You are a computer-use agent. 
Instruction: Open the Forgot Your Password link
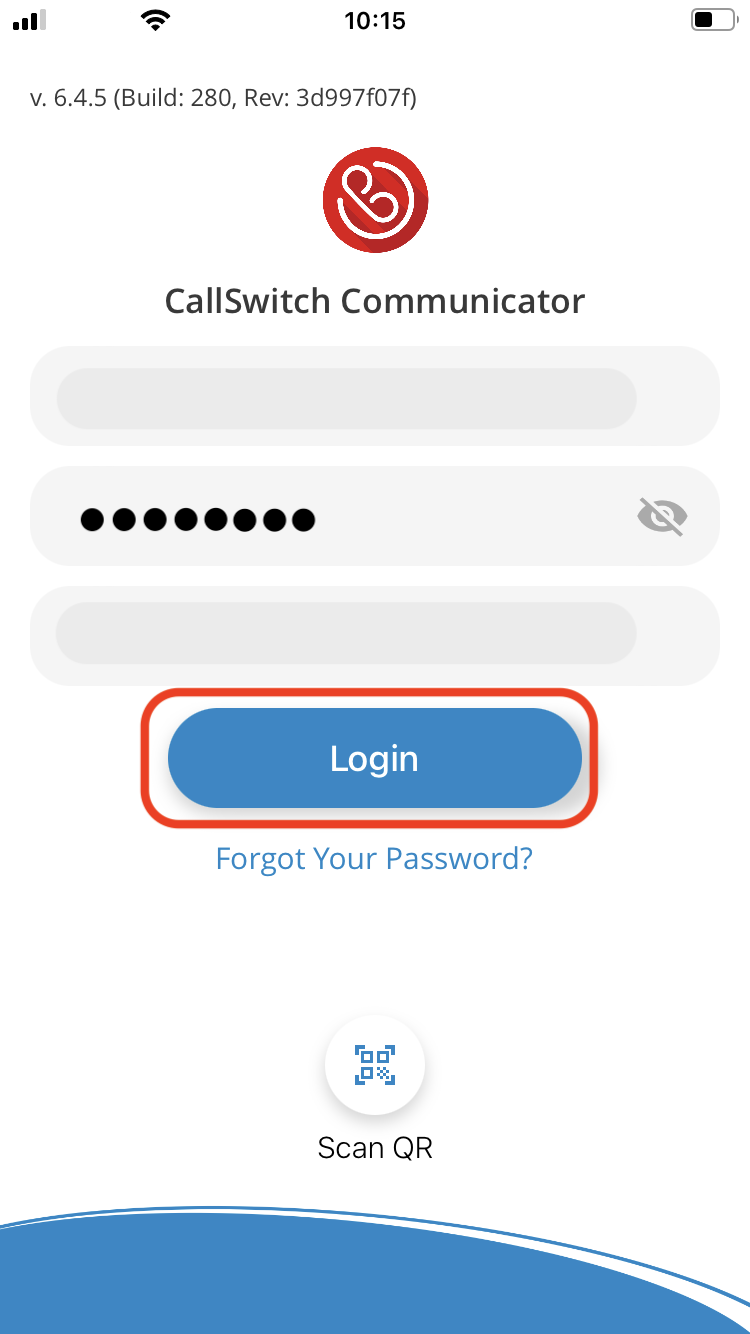(x=374, y=858)
